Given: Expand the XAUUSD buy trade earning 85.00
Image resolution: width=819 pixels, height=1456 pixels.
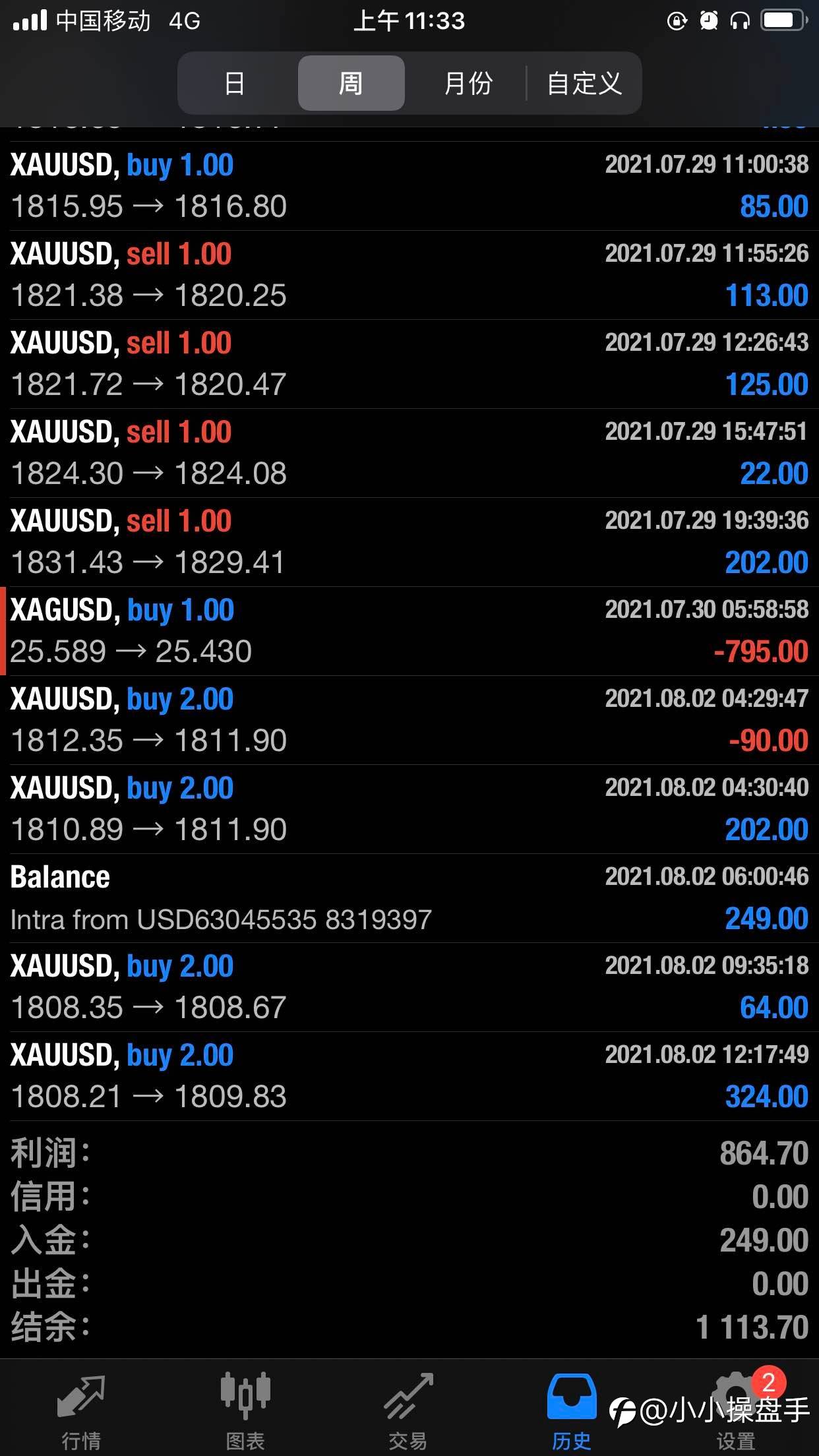Looking at the screenshot, I should 409,186.
